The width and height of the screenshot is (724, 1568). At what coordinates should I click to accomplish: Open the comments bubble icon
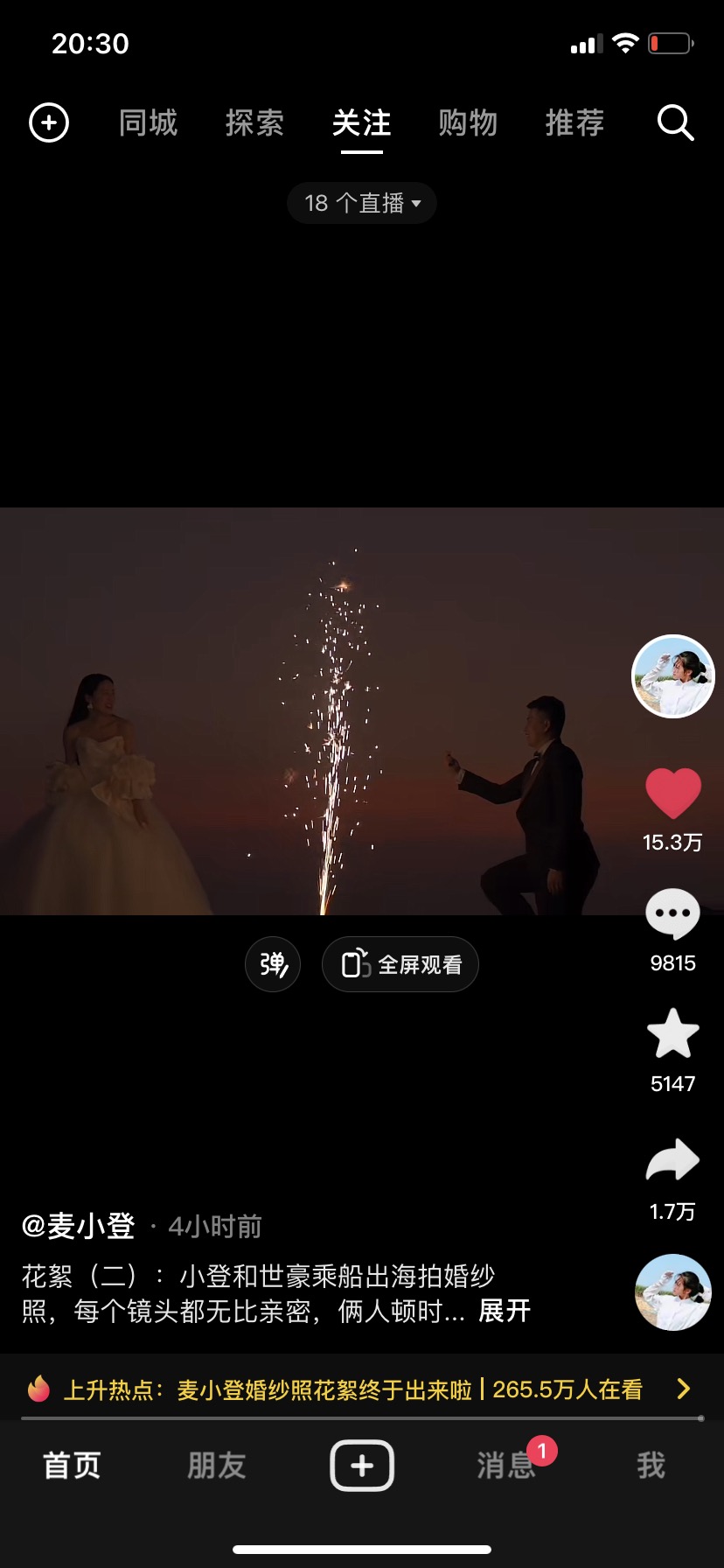pos(672,914)
